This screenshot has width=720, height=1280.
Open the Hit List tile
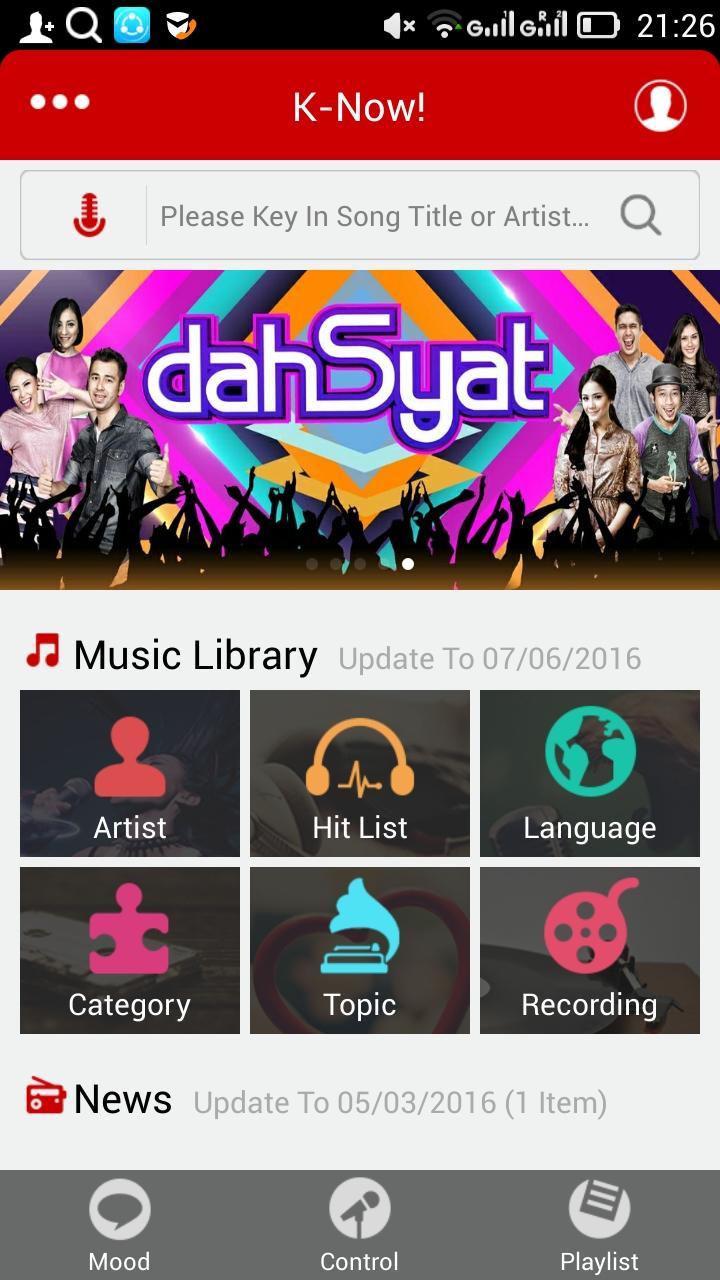point(360,773)
